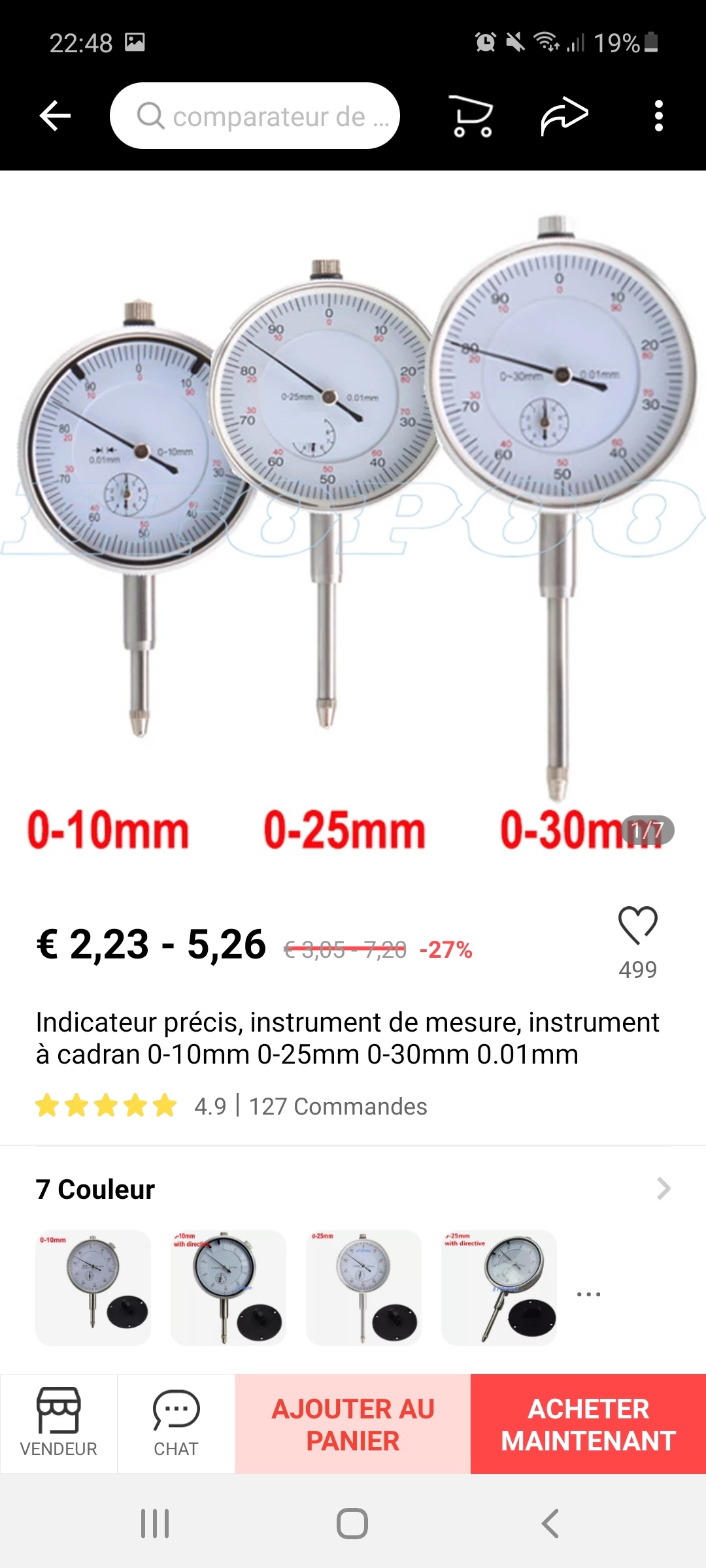Select the 0-10mm variant thumbnail
Screen dimensions: 706x1568
click(x=93, y=1288)
